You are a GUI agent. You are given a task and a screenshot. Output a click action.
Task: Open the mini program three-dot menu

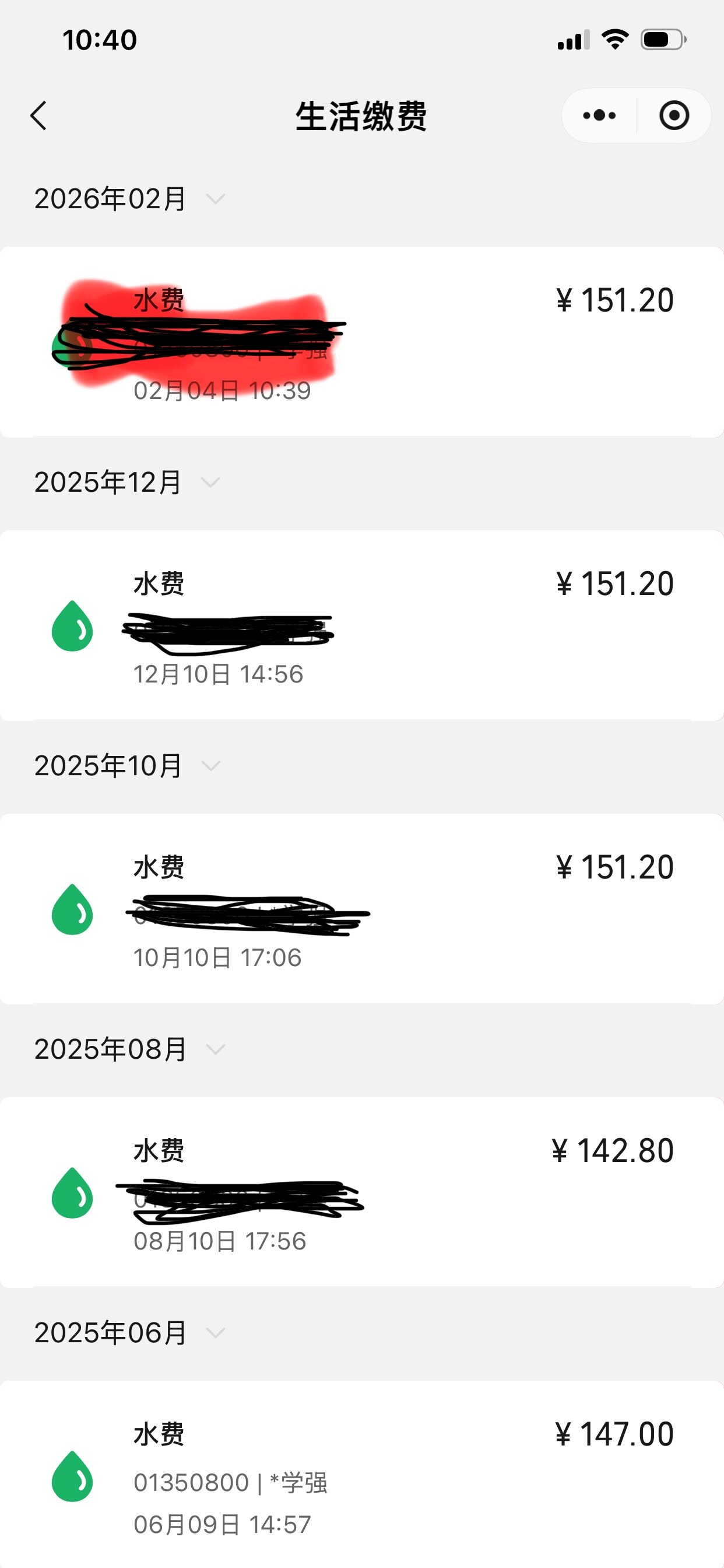tap(599, 116)
